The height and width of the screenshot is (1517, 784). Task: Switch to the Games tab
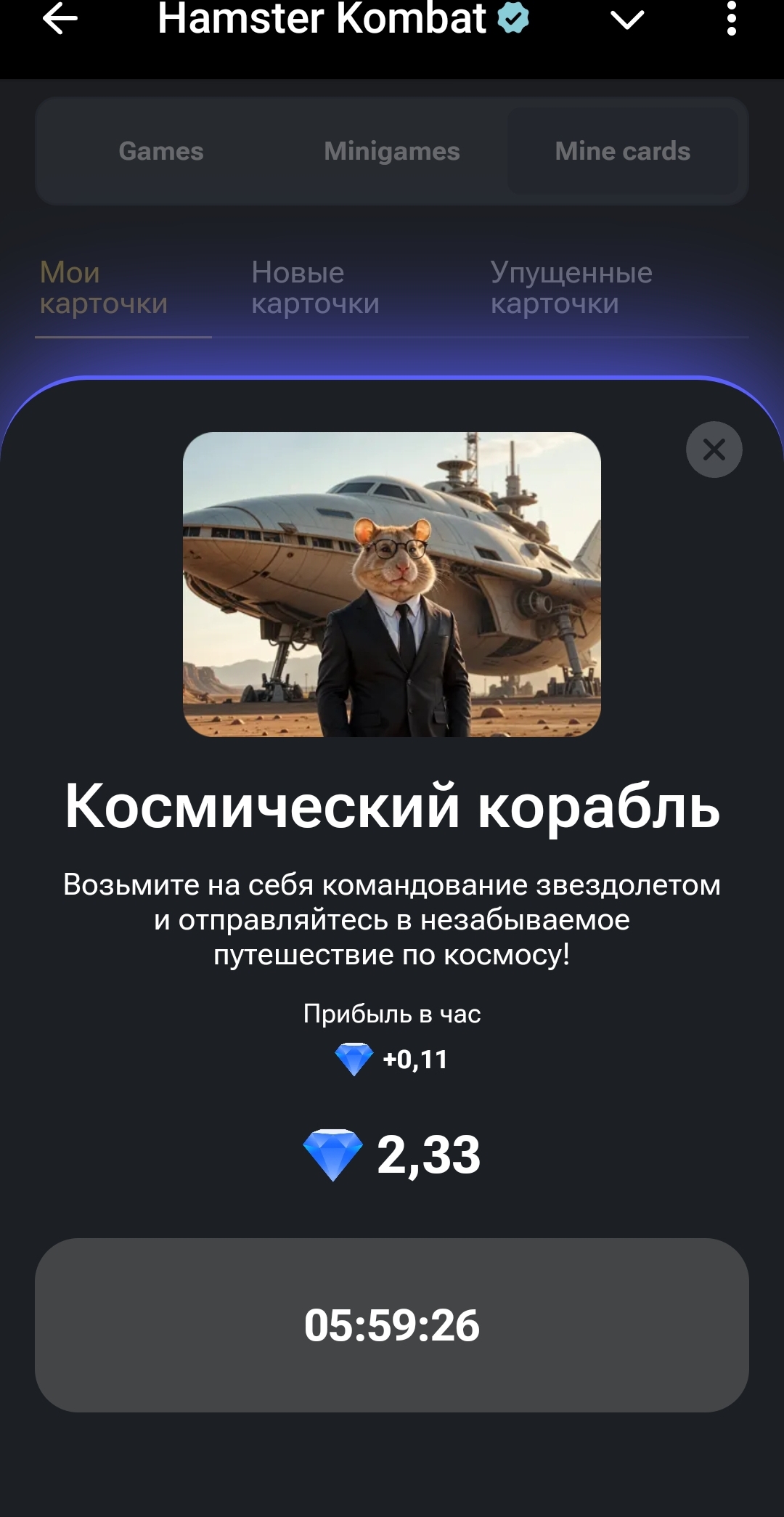[161, 151]
